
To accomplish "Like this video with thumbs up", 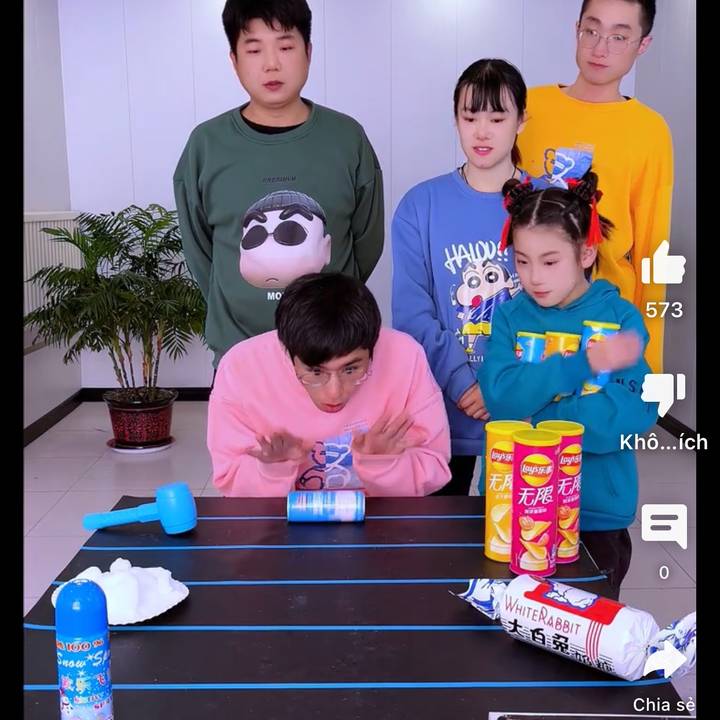I will coord(663,265).
